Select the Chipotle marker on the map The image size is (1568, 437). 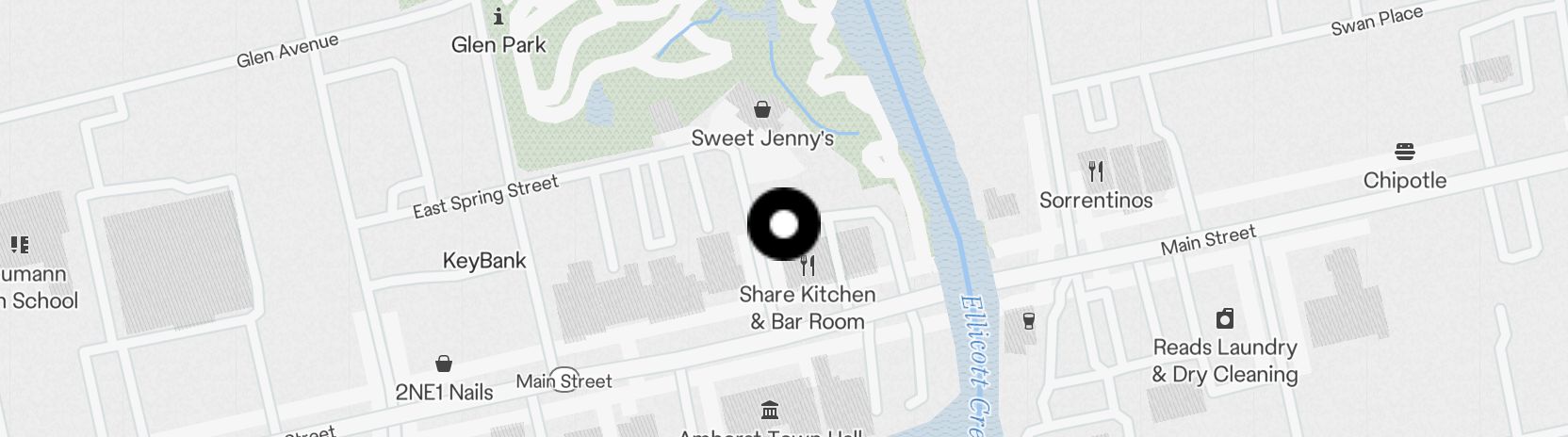(1404, 153)
